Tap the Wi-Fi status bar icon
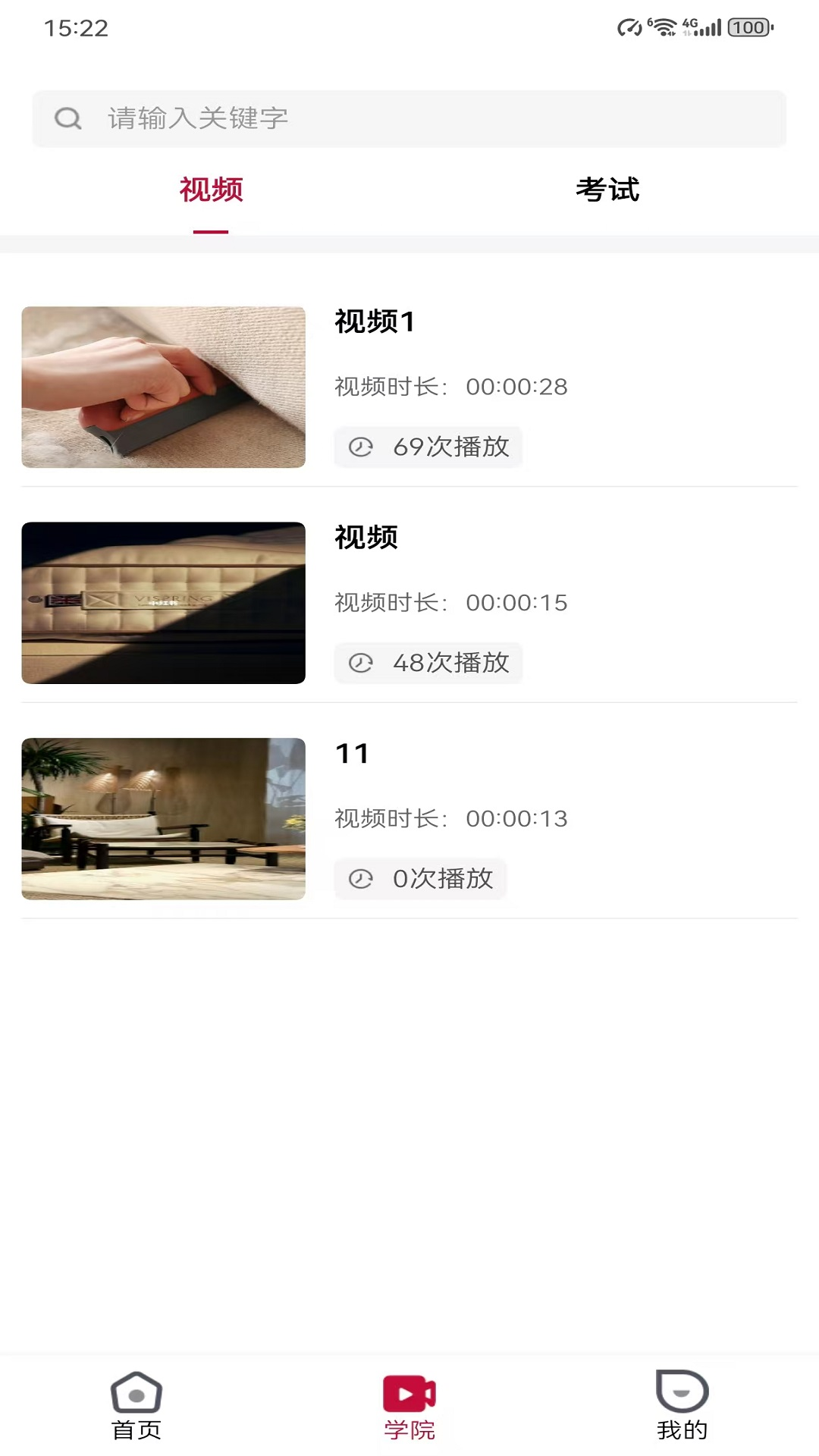Screen dimensions: 819x1456 (664, 27)
